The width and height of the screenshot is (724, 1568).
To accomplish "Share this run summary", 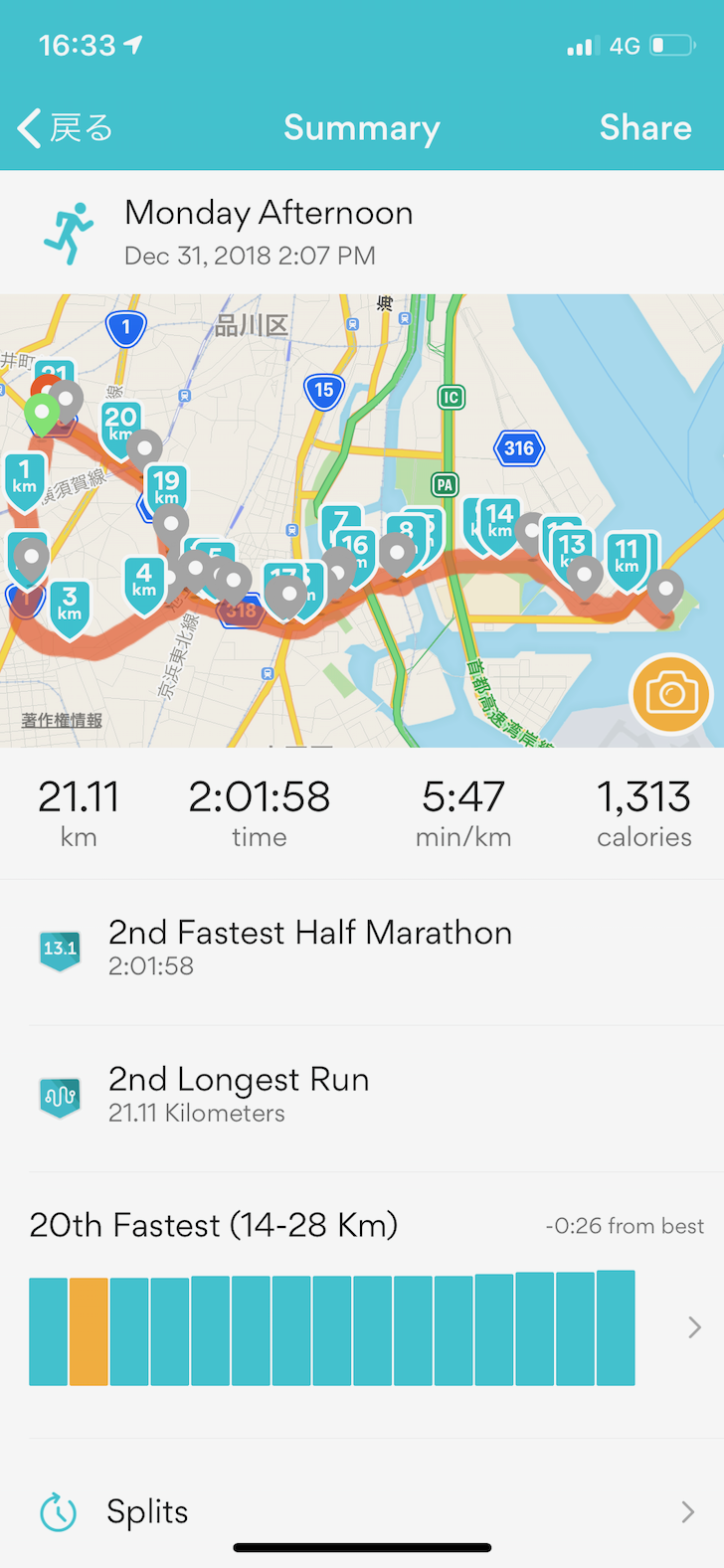I will [644, 128].
